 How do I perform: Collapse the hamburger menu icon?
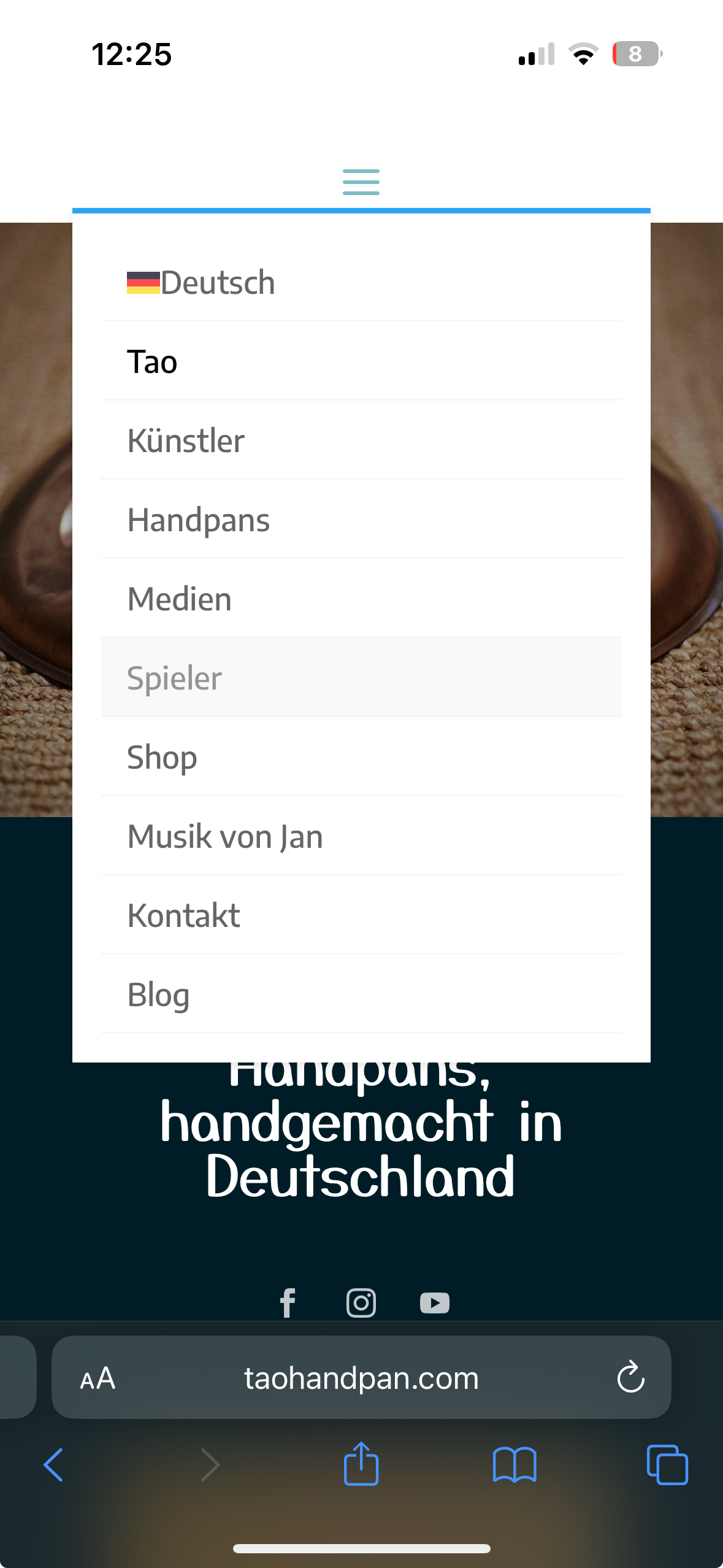(x=361, y=182)
